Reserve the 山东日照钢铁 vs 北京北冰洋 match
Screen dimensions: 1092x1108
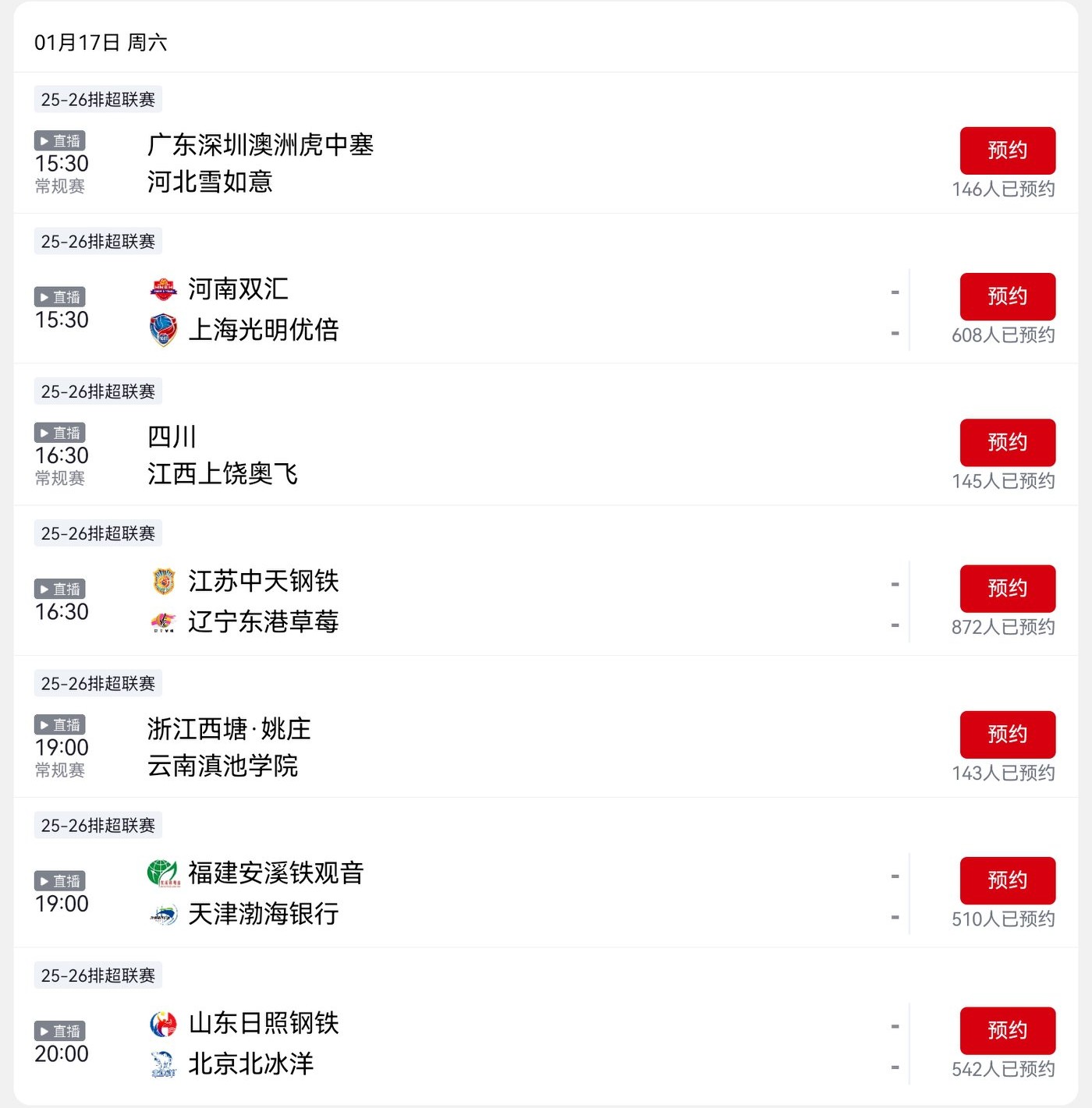[x=1007, y=1030]
